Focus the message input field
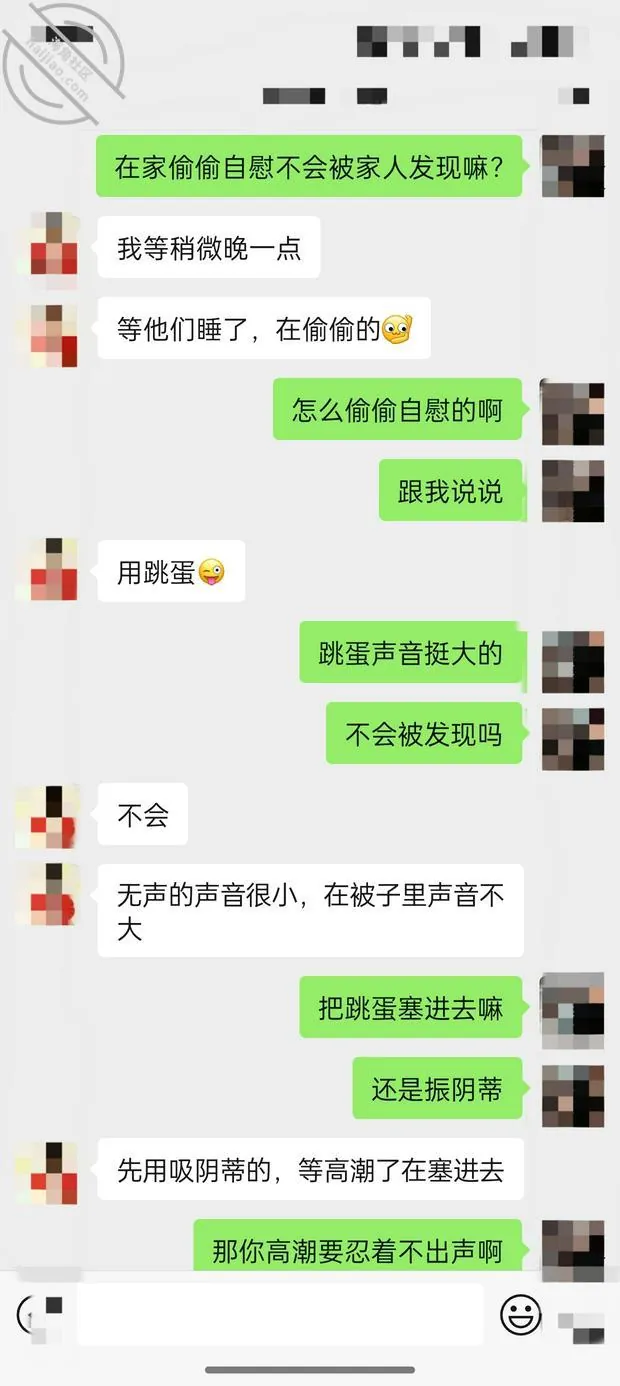 280,1315
